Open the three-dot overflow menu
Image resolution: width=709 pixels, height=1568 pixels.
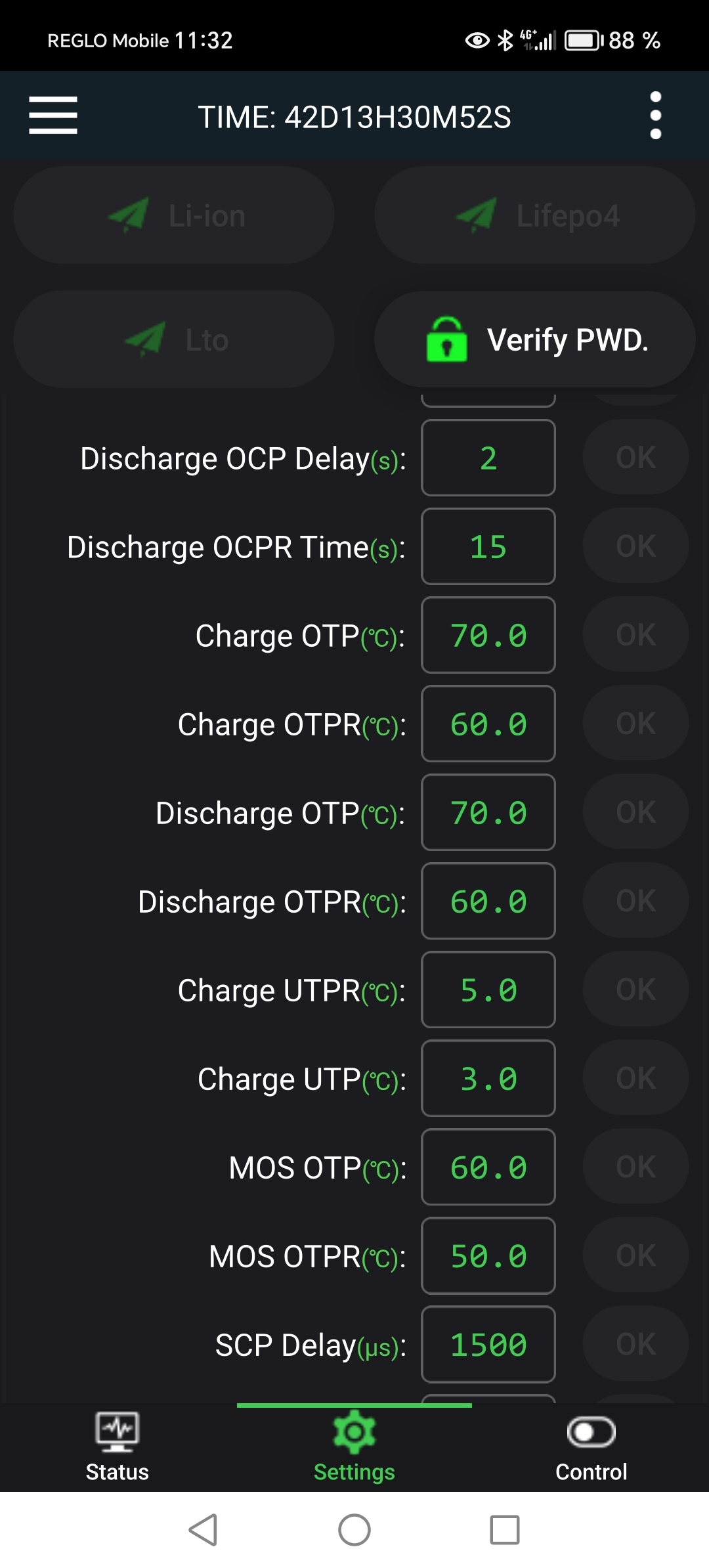click(x=655, y=116)
